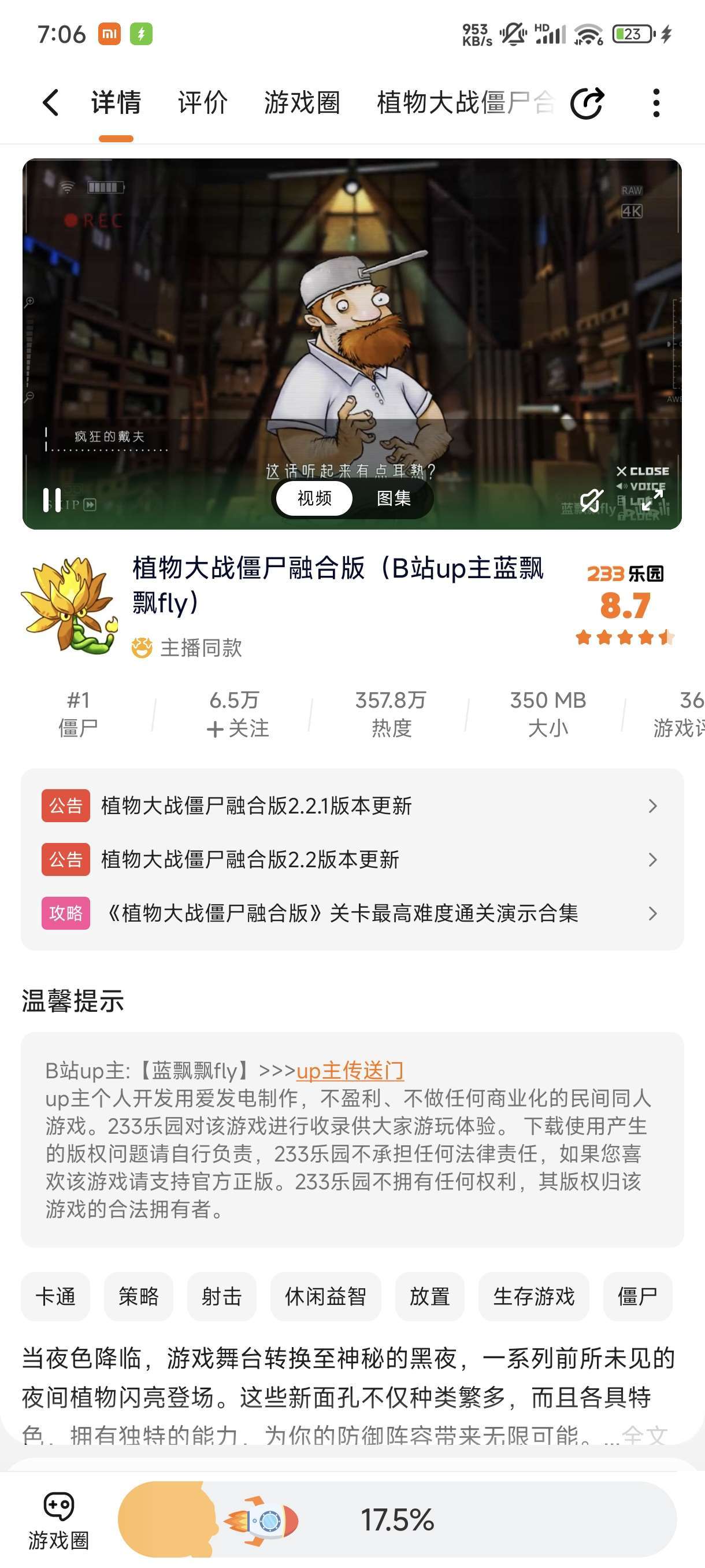
Task: Switch to the 评价 tab
Action: (202, 102)
